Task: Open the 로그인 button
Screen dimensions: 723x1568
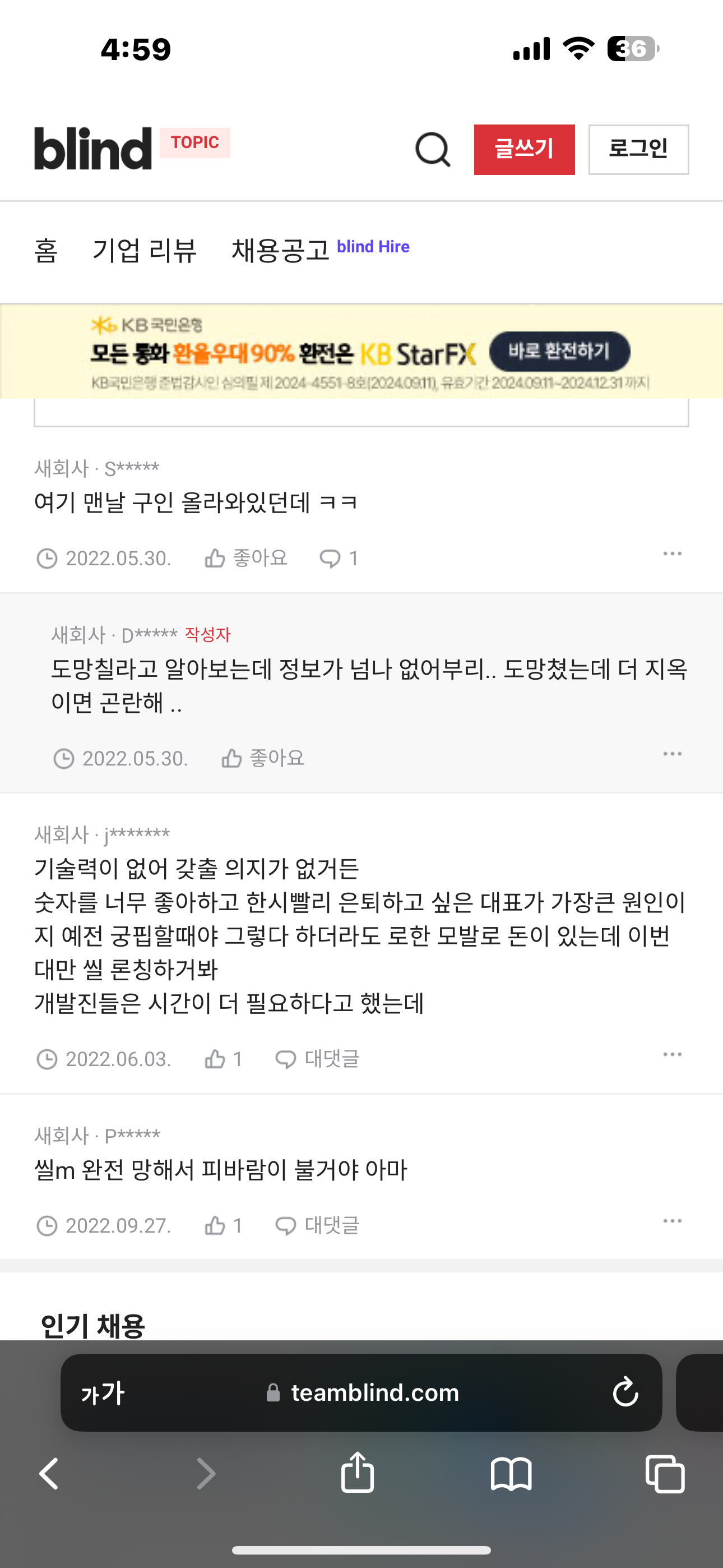Action: click(638, 150)
